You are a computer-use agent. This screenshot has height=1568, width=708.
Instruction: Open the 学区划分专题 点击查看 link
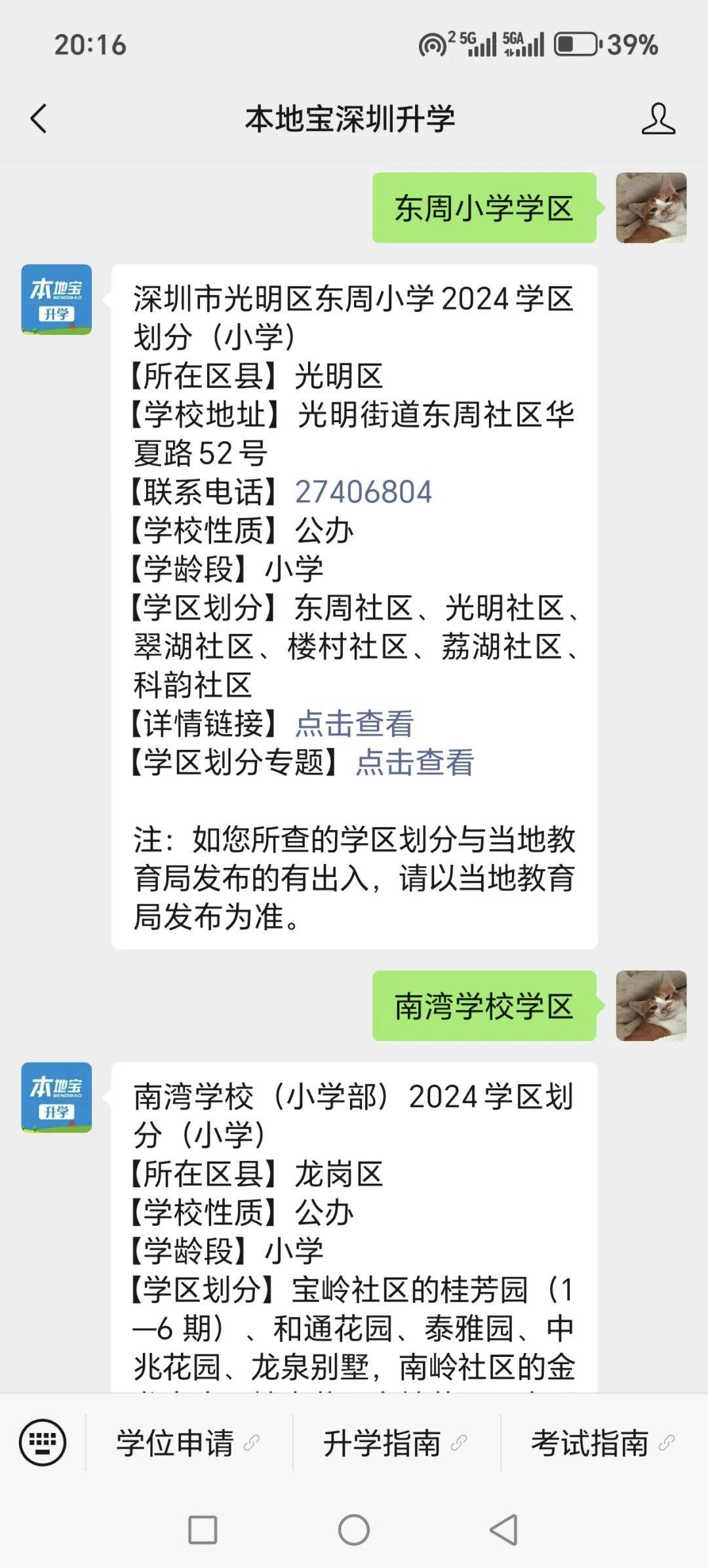(414, 762)
